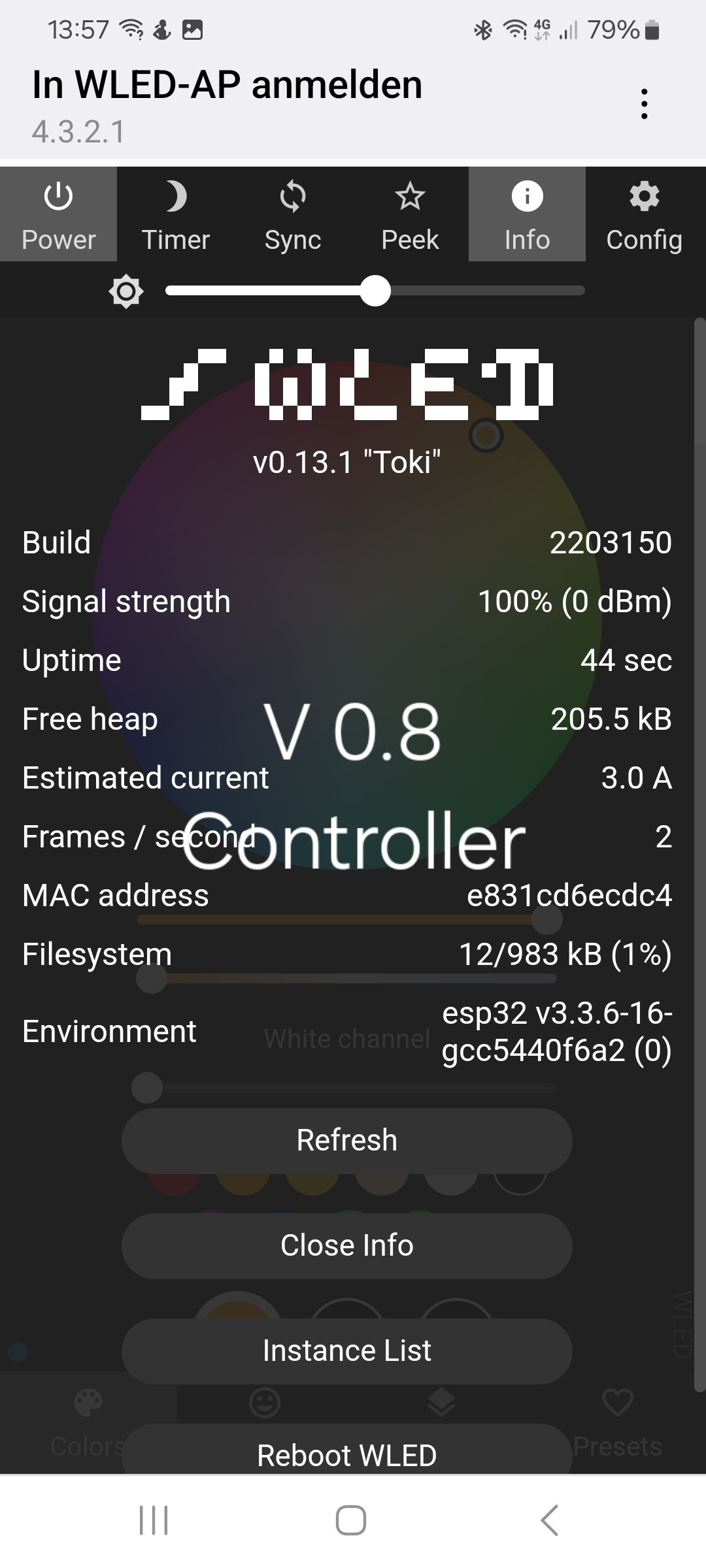
Task: Reboot WLED
Action: click(346, 1454)
